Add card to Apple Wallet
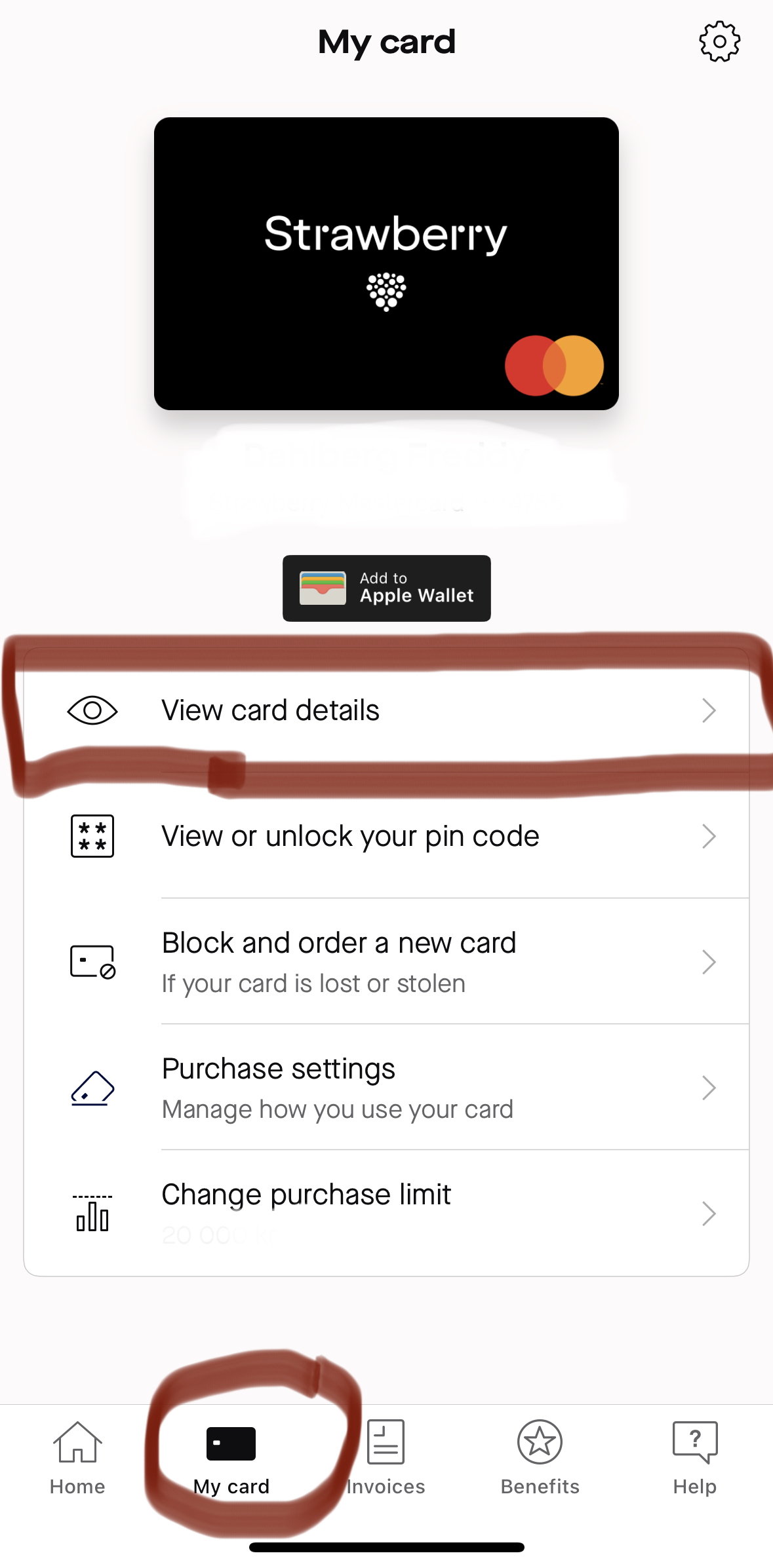 [x=386, y=588]
